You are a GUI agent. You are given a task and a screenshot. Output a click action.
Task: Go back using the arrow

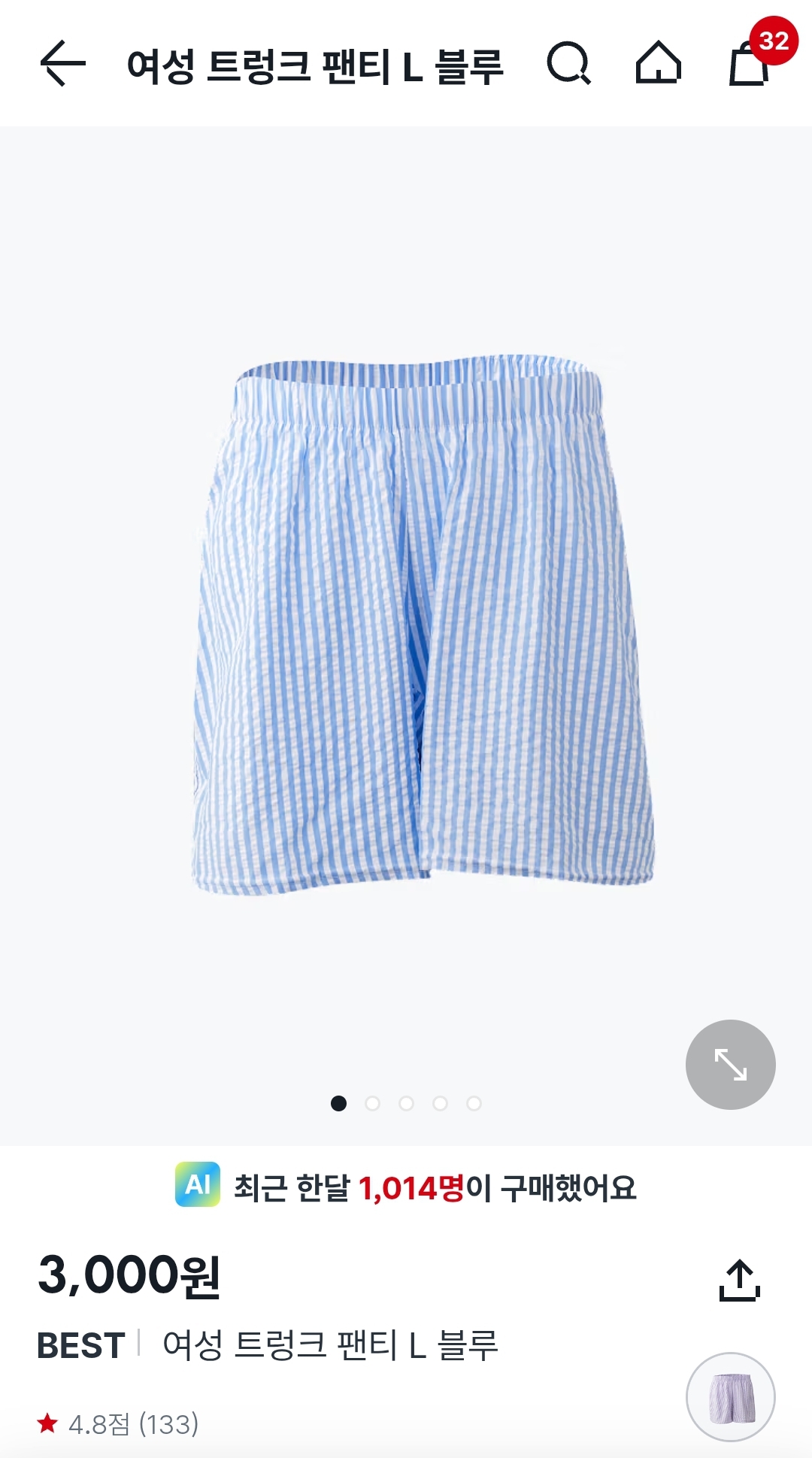(63, 63)
